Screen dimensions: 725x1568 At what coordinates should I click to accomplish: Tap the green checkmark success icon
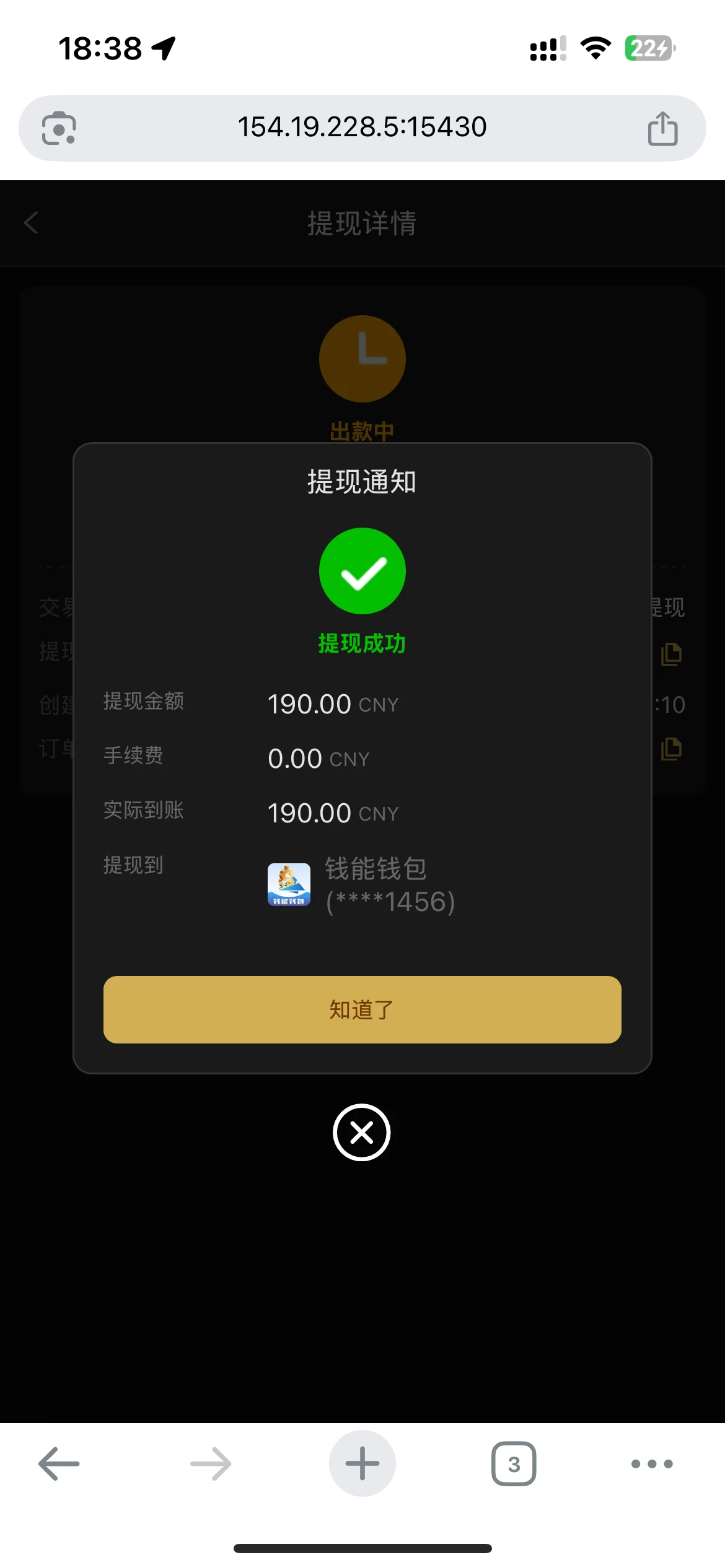(x=362, y=570)
